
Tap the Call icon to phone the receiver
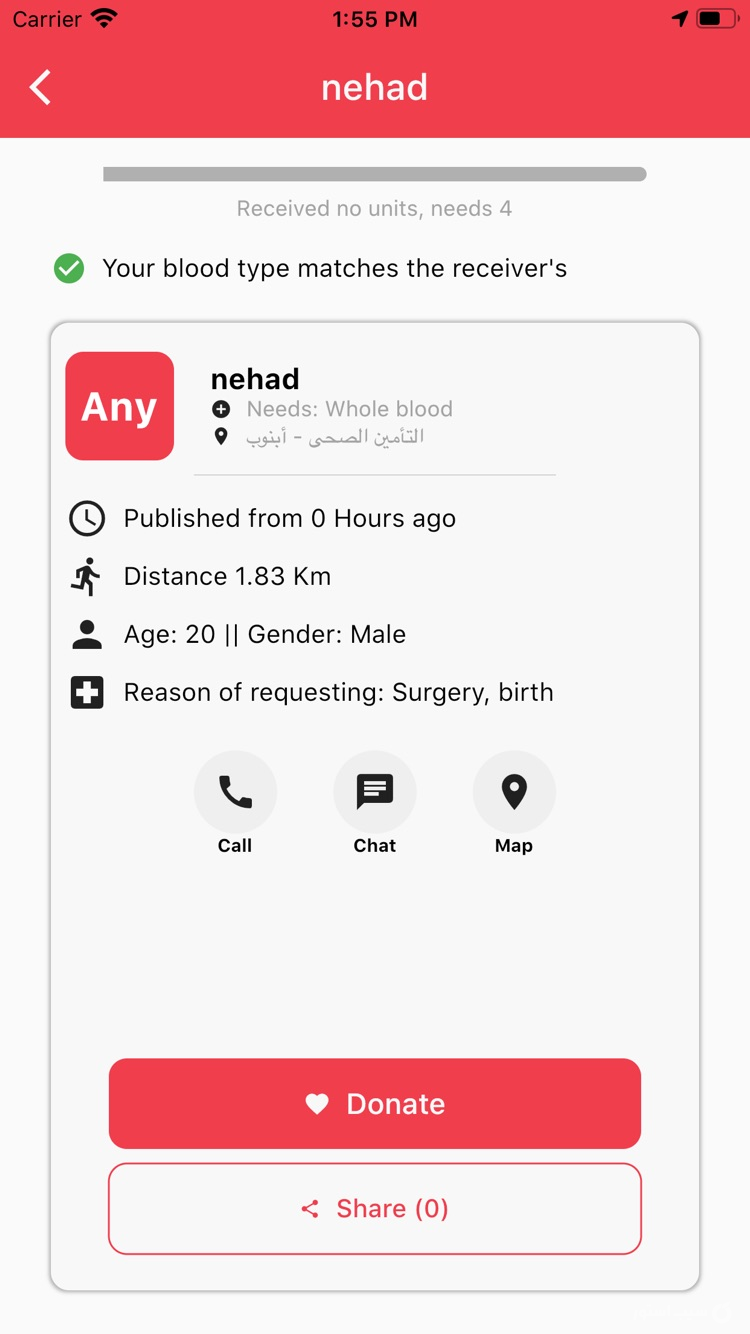click(235, 791)
